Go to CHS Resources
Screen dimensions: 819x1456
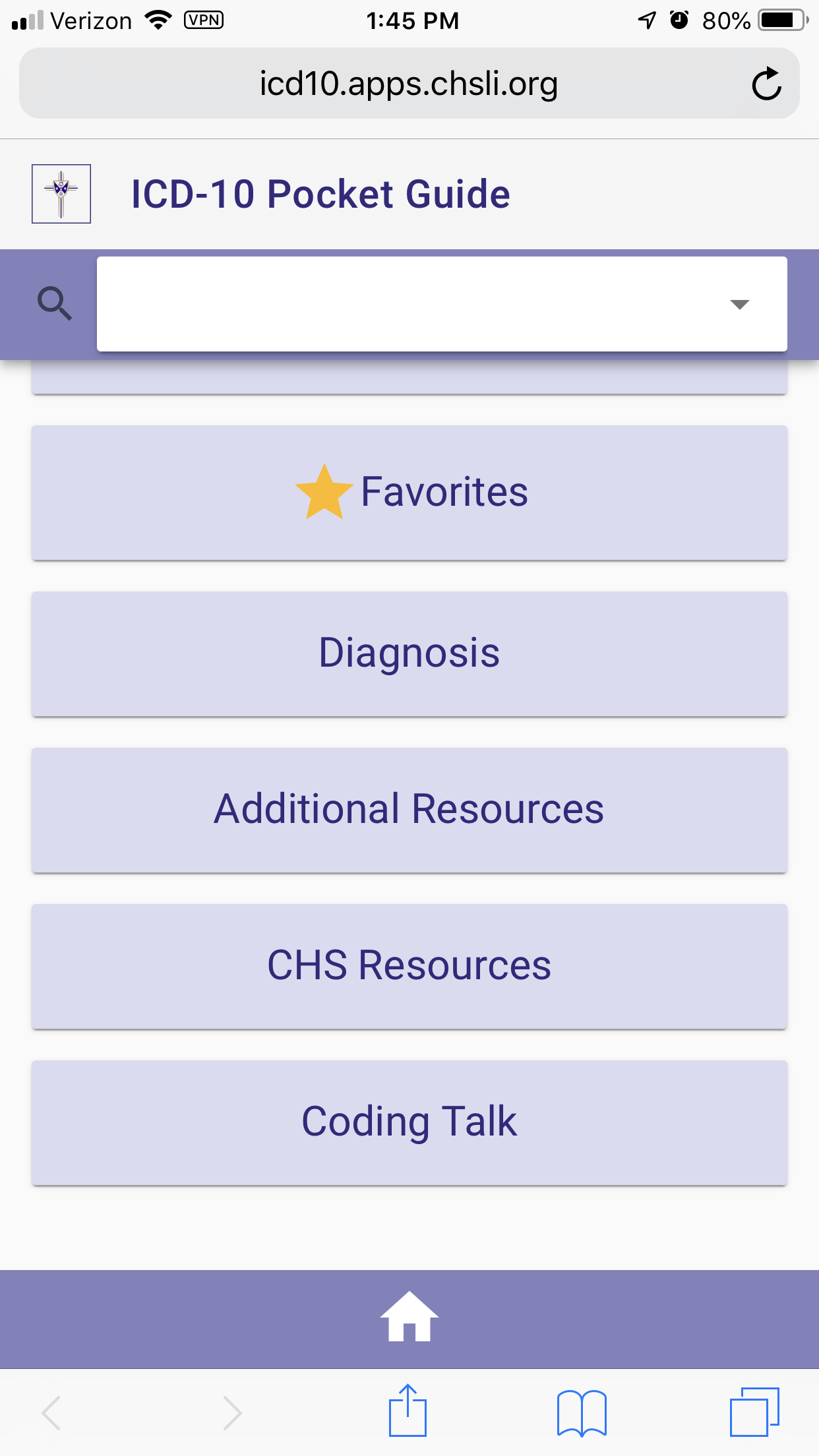point(409,966)
